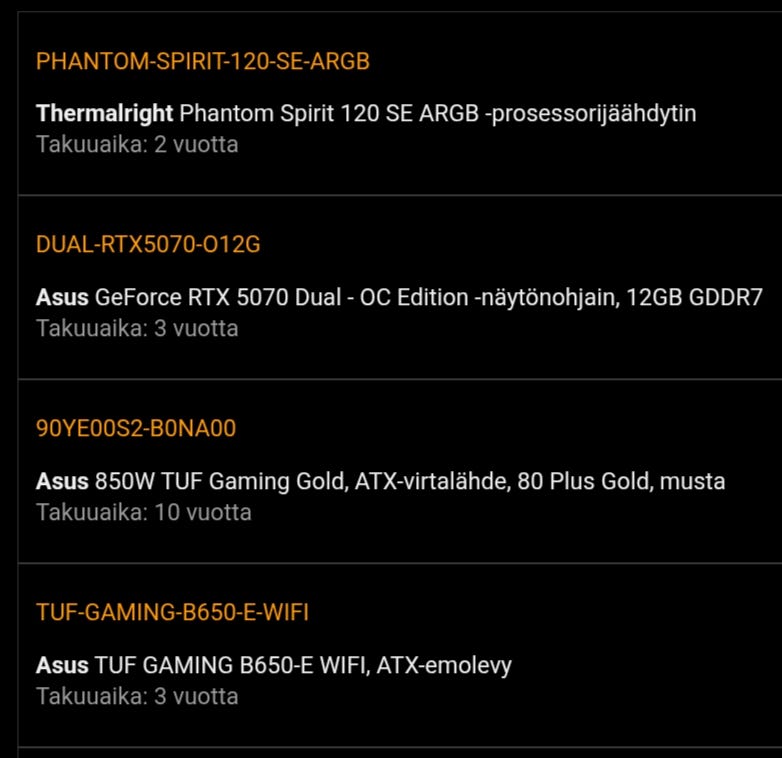Tap the TUF-GAMING-B650-E-WIFI link

(172, 613)
